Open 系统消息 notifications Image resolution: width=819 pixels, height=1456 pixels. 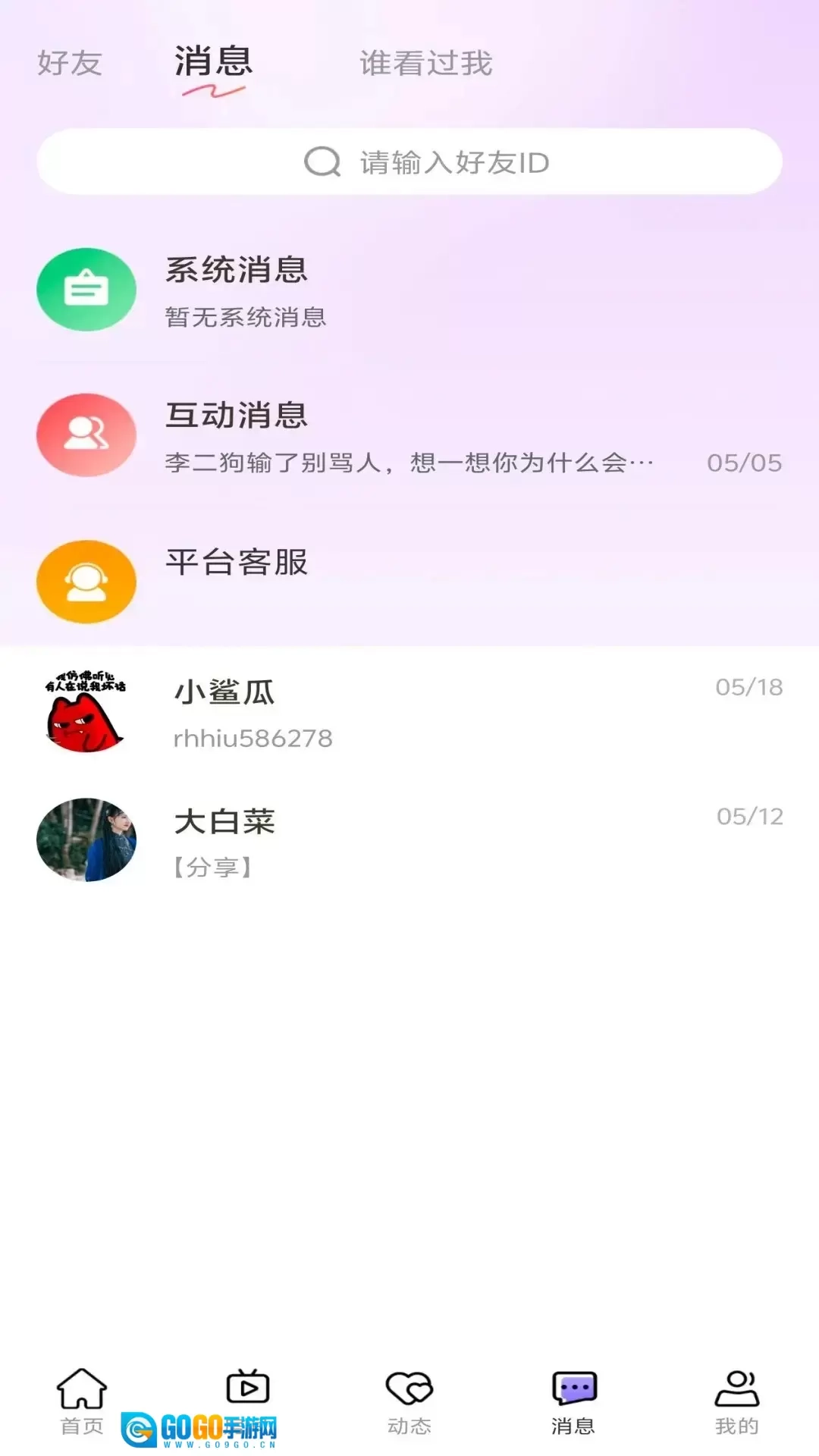pyautogui.click(x=409, y=290)
